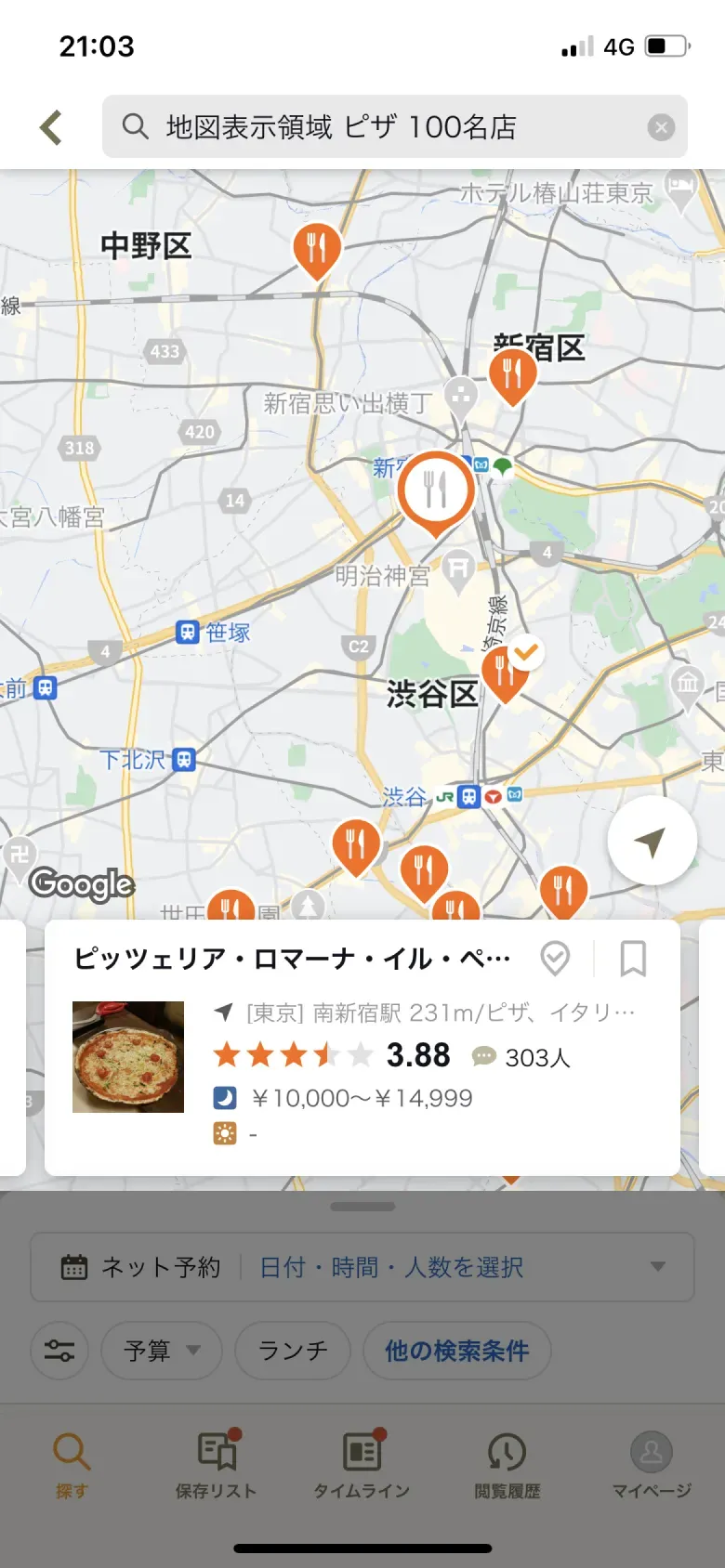Image resolution: width=725 pixels, height=1568 pixels.
Task: Tap the moon icon beside the dinner price
Action: [x=223, y=1097]
